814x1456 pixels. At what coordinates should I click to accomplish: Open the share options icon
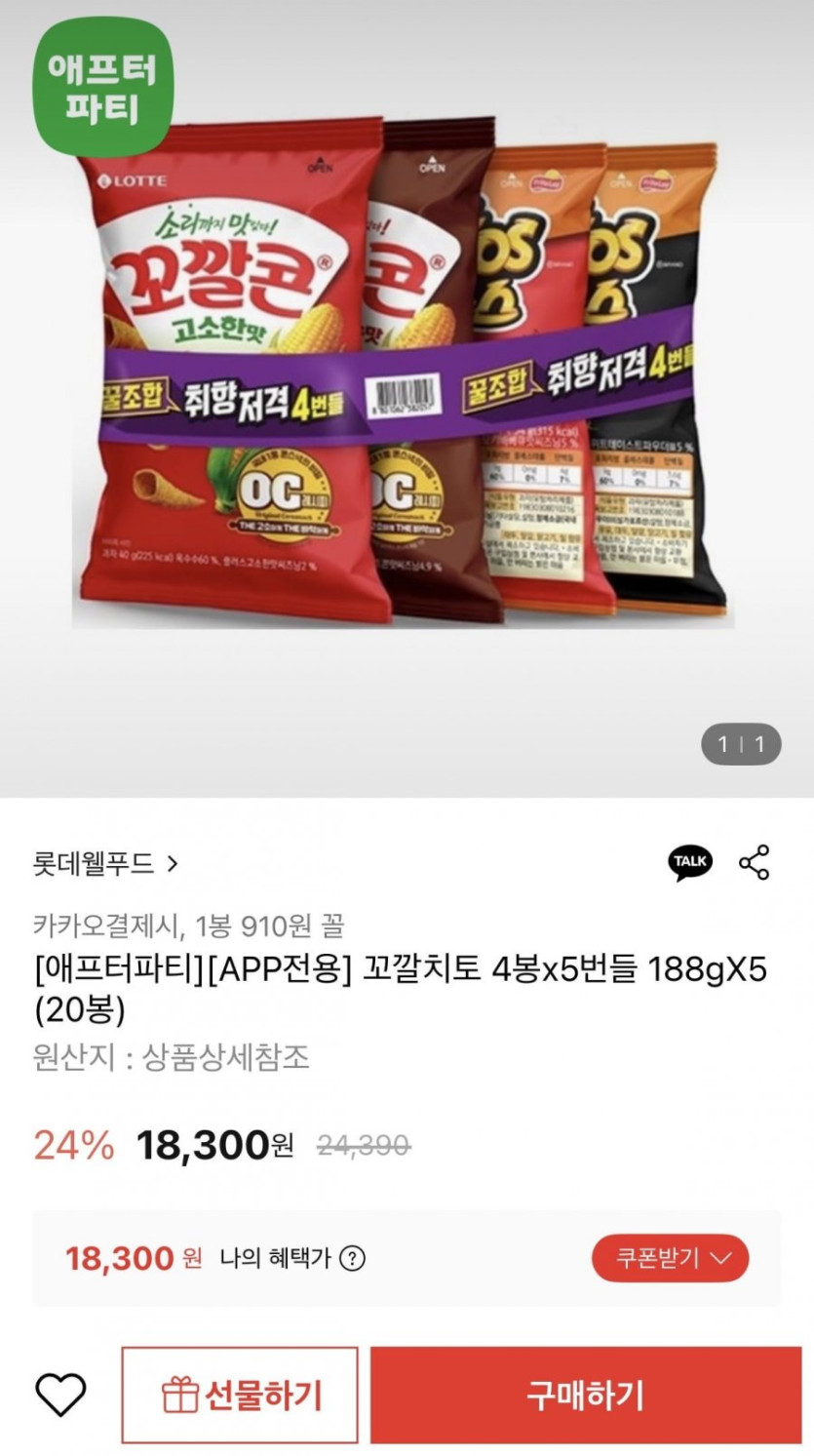click(x=755, y=862)
